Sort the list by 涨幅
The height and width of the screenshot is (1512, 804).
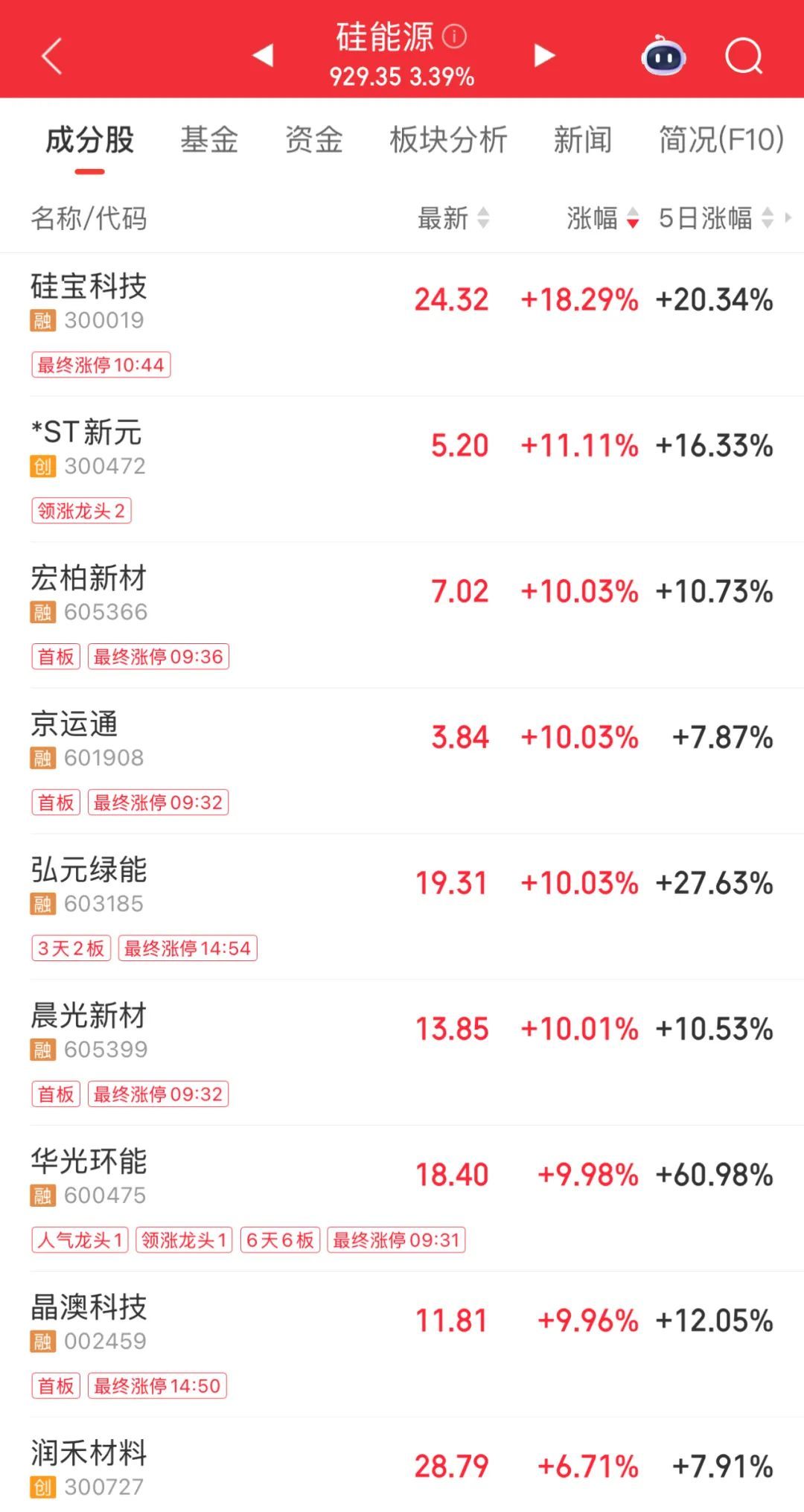pos(602,218)
